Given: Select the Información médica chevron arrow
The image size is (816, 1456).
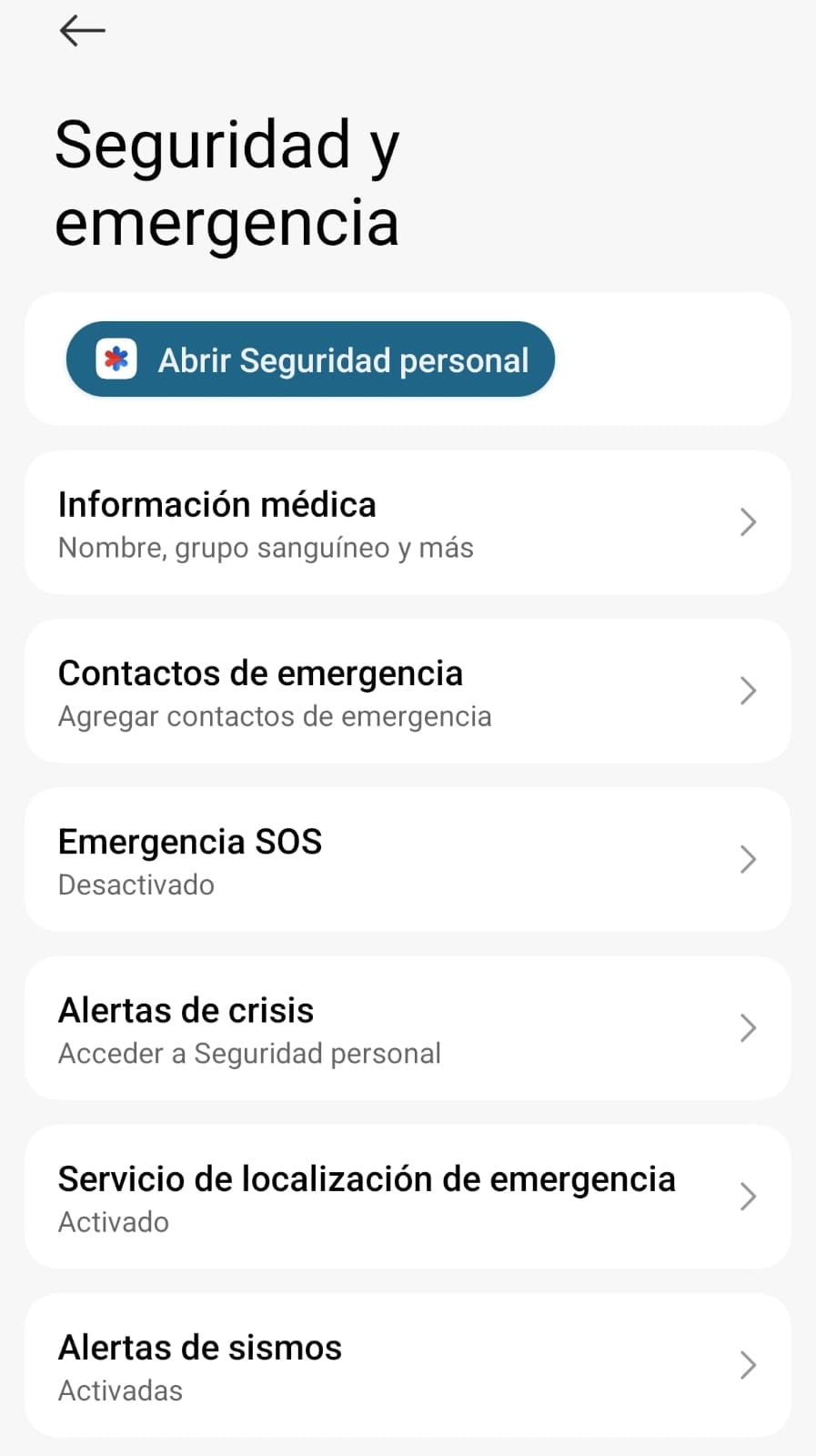Looking at the screenshot, I should [748, 521].
